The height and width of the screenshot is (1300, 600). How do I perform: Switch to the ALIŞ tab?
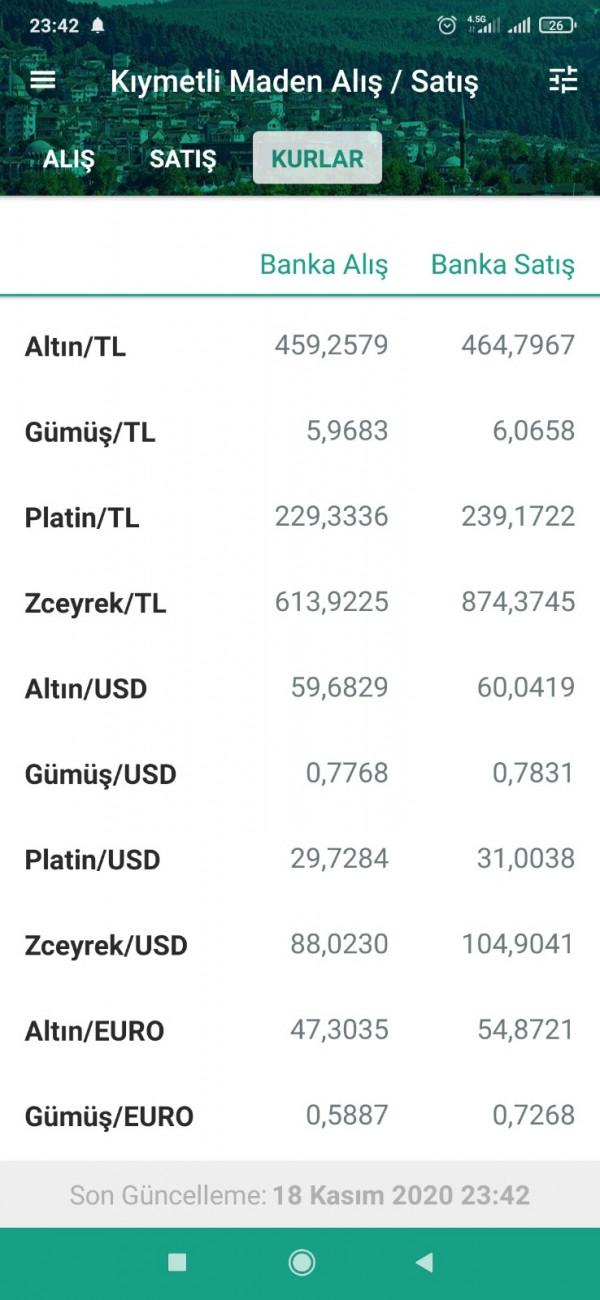[x=69, y=159]
